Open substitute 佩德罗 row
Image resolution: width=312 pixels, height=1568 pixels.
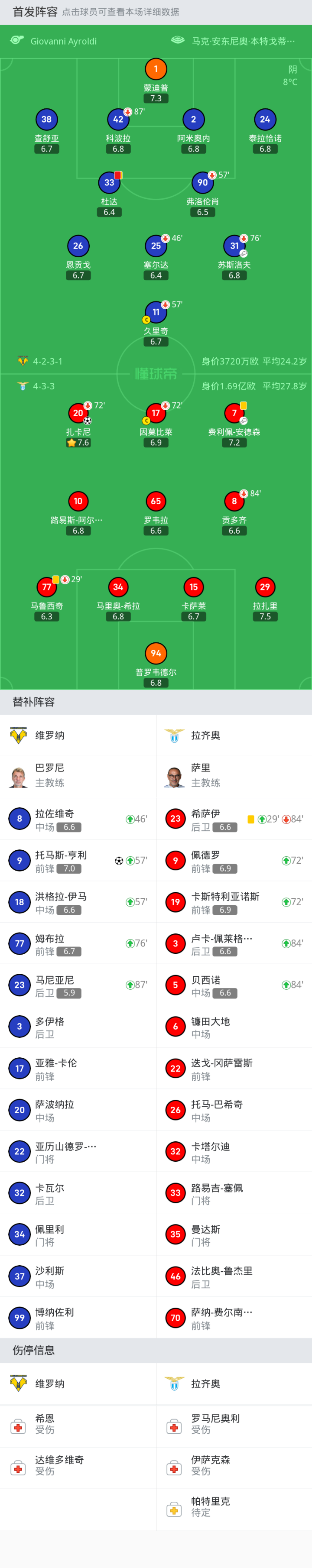[x=234, y=861]
